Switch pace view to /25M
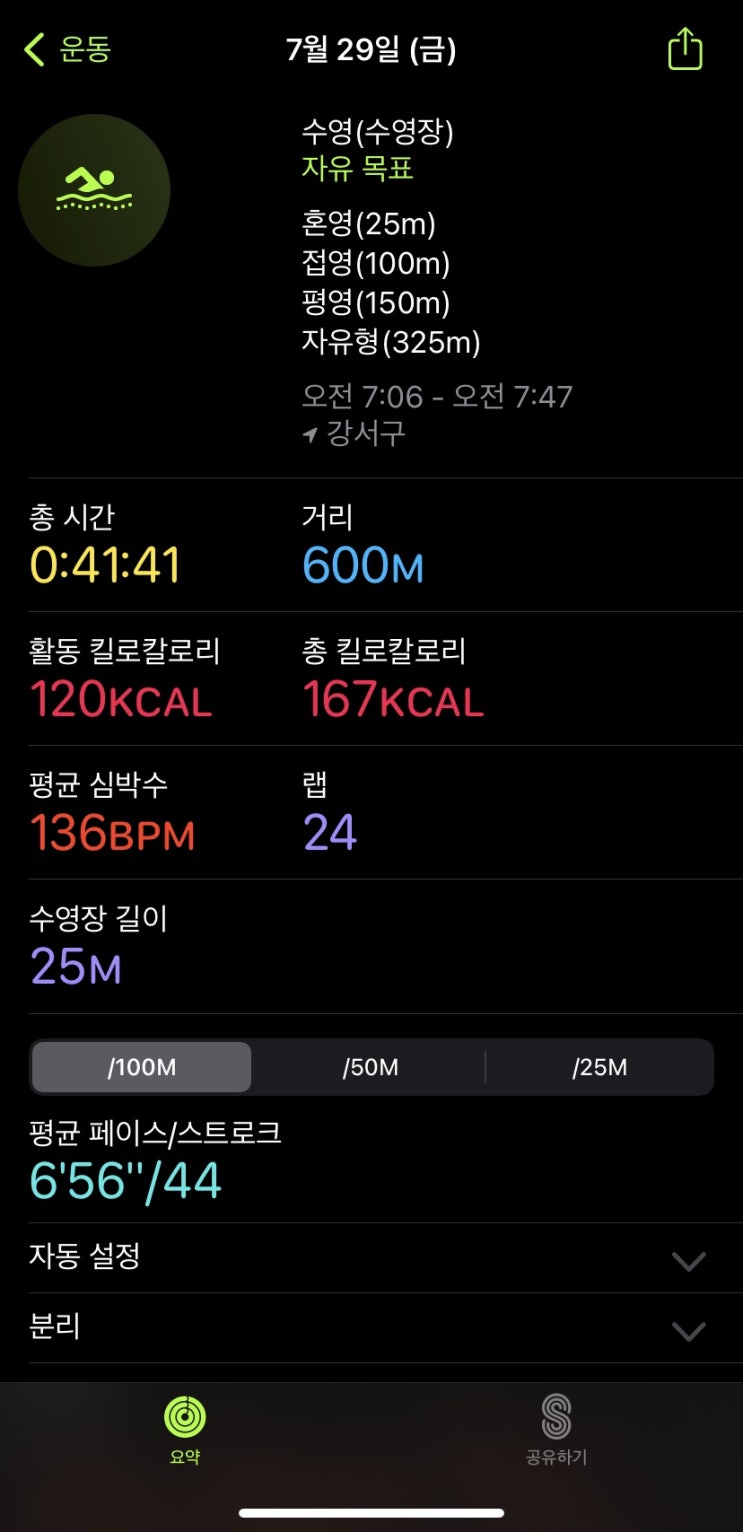 [600, 1067]
